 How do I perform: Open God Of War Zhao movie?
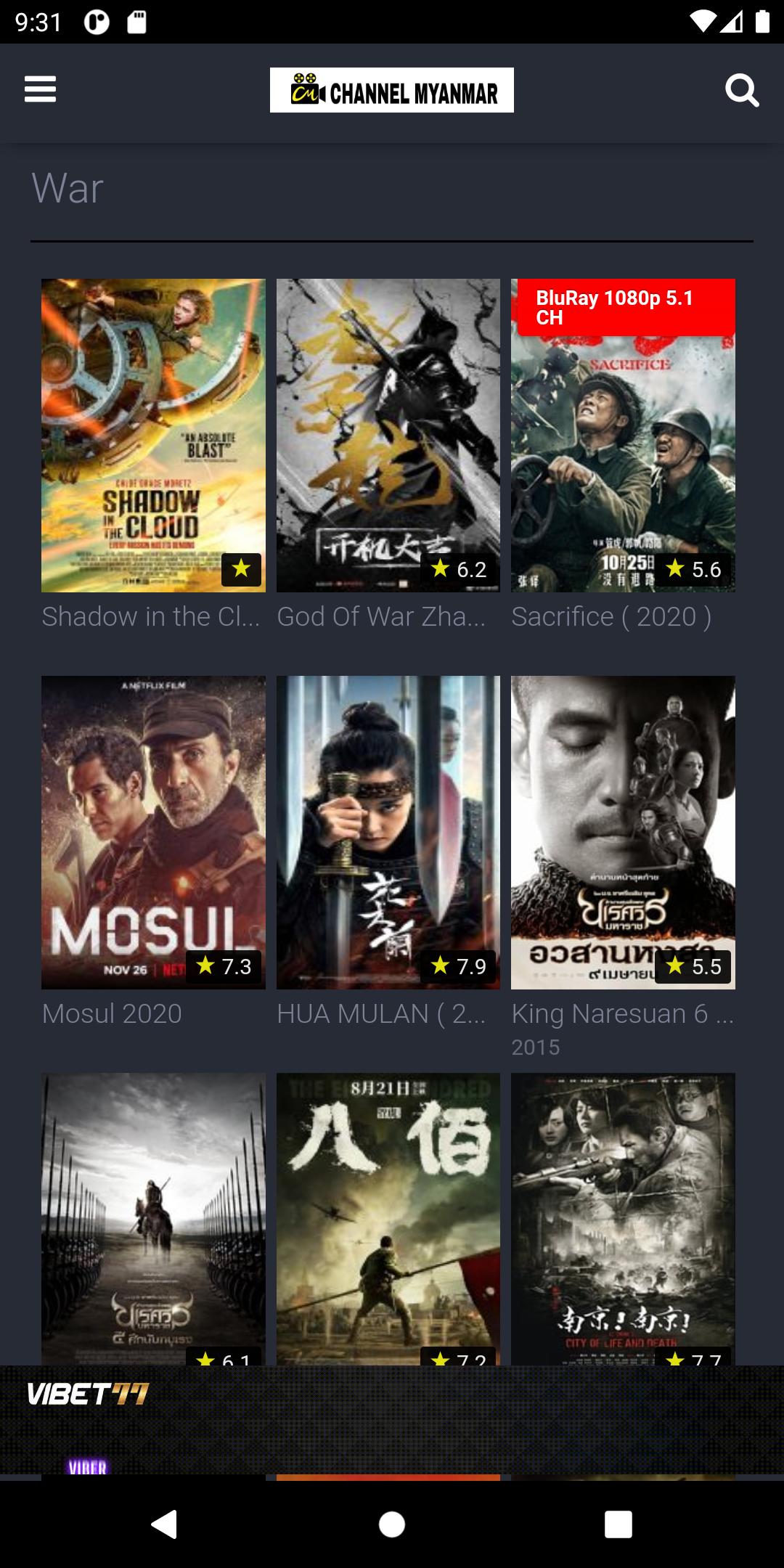pos(388,436)
